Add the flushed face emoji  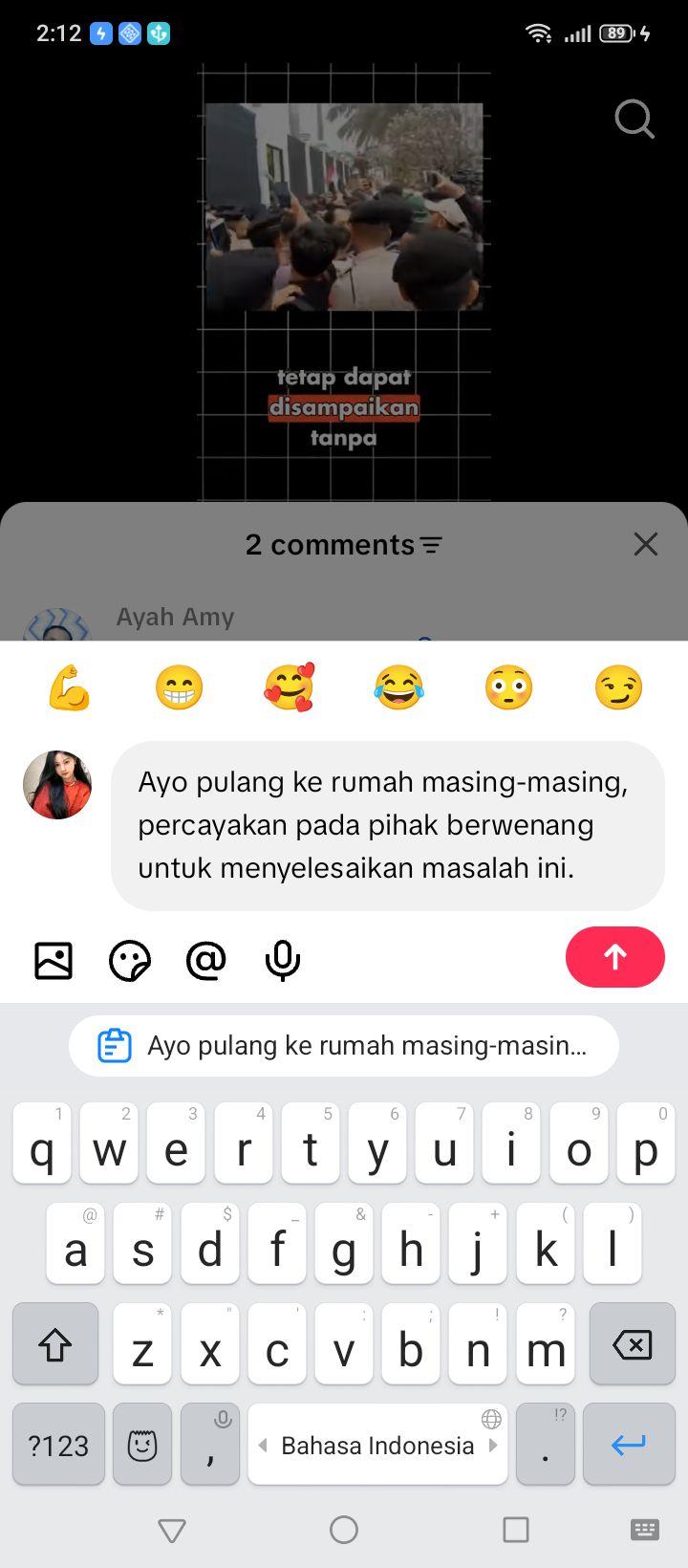pyautogui.click(x=508, y=686)
